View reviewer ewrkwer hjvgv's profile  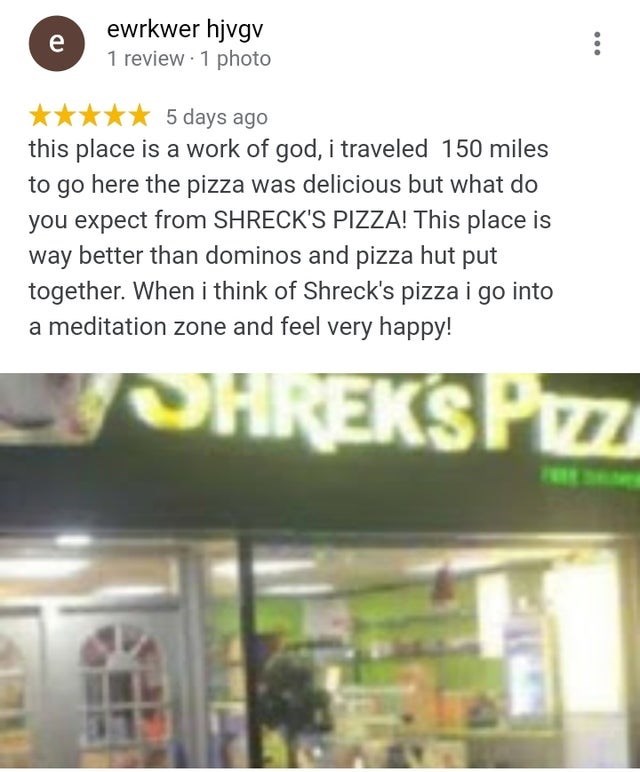(x=185, y=31)
